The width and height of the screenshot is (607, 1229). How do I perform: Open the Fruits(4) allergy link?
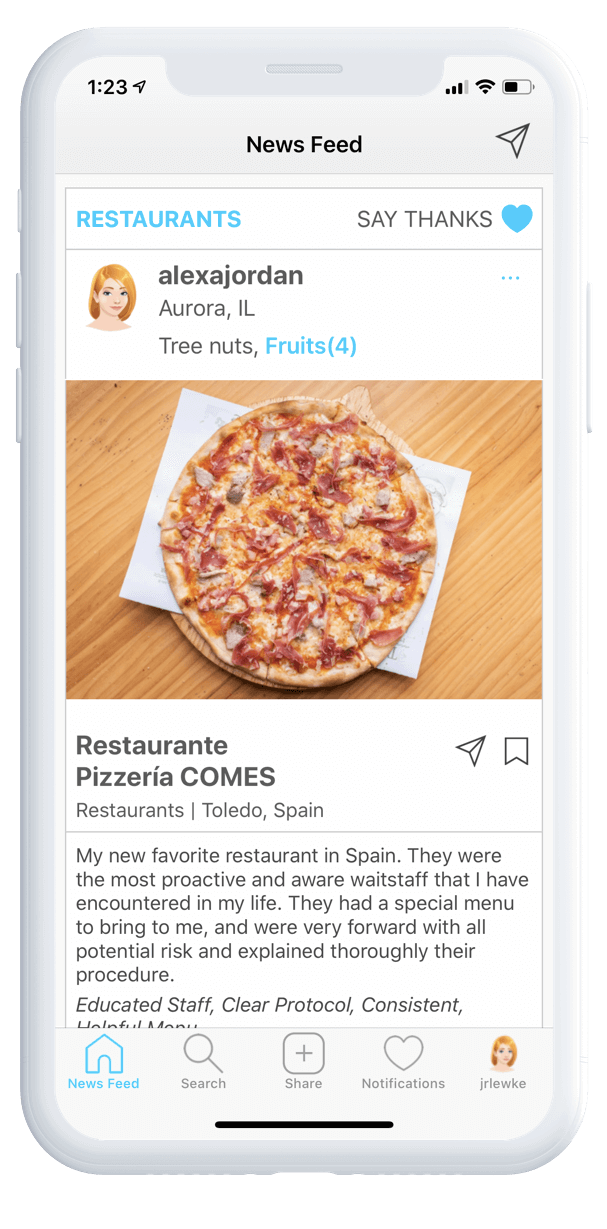pyautogui.click(x=310, y=346)
